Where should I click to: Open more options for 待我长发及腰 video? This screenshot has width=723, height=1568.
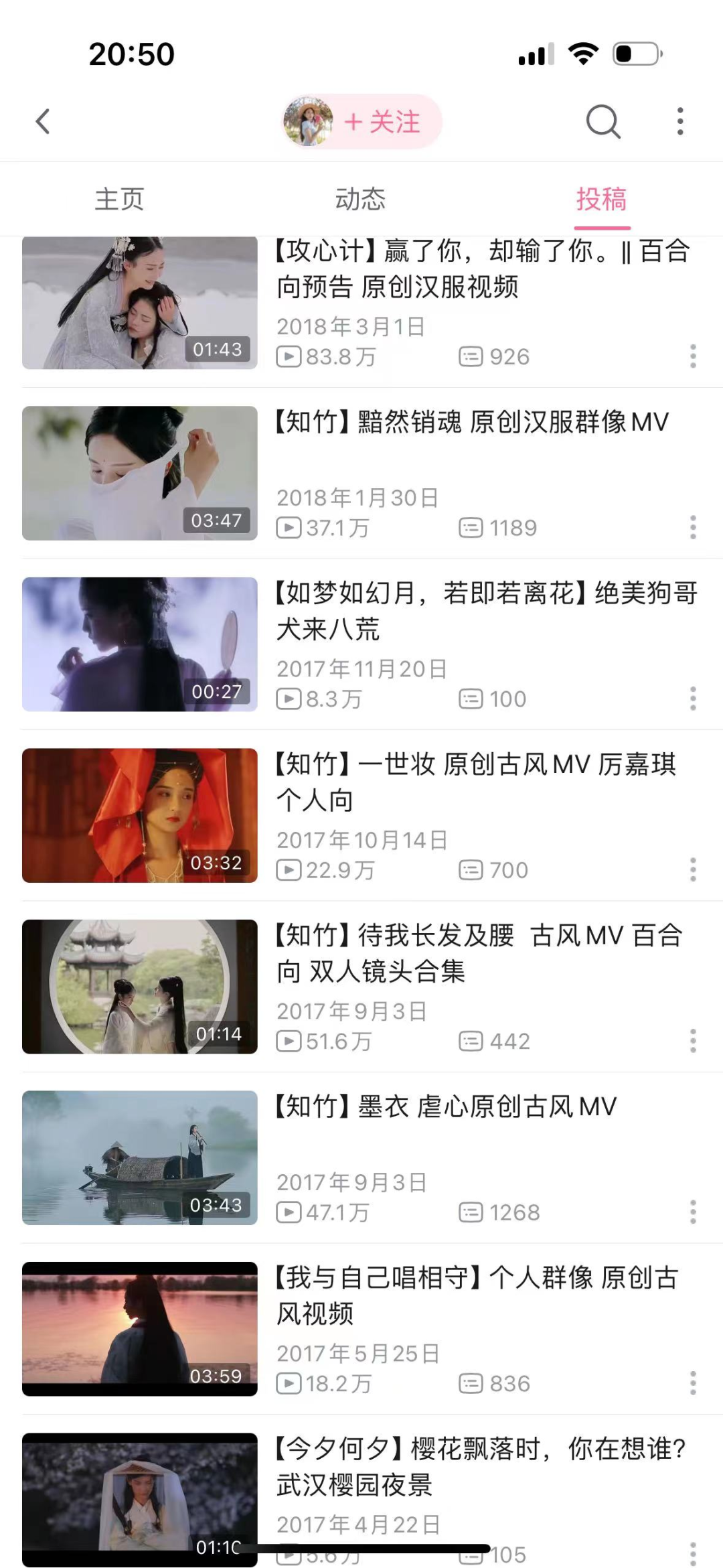(693, 1041)
